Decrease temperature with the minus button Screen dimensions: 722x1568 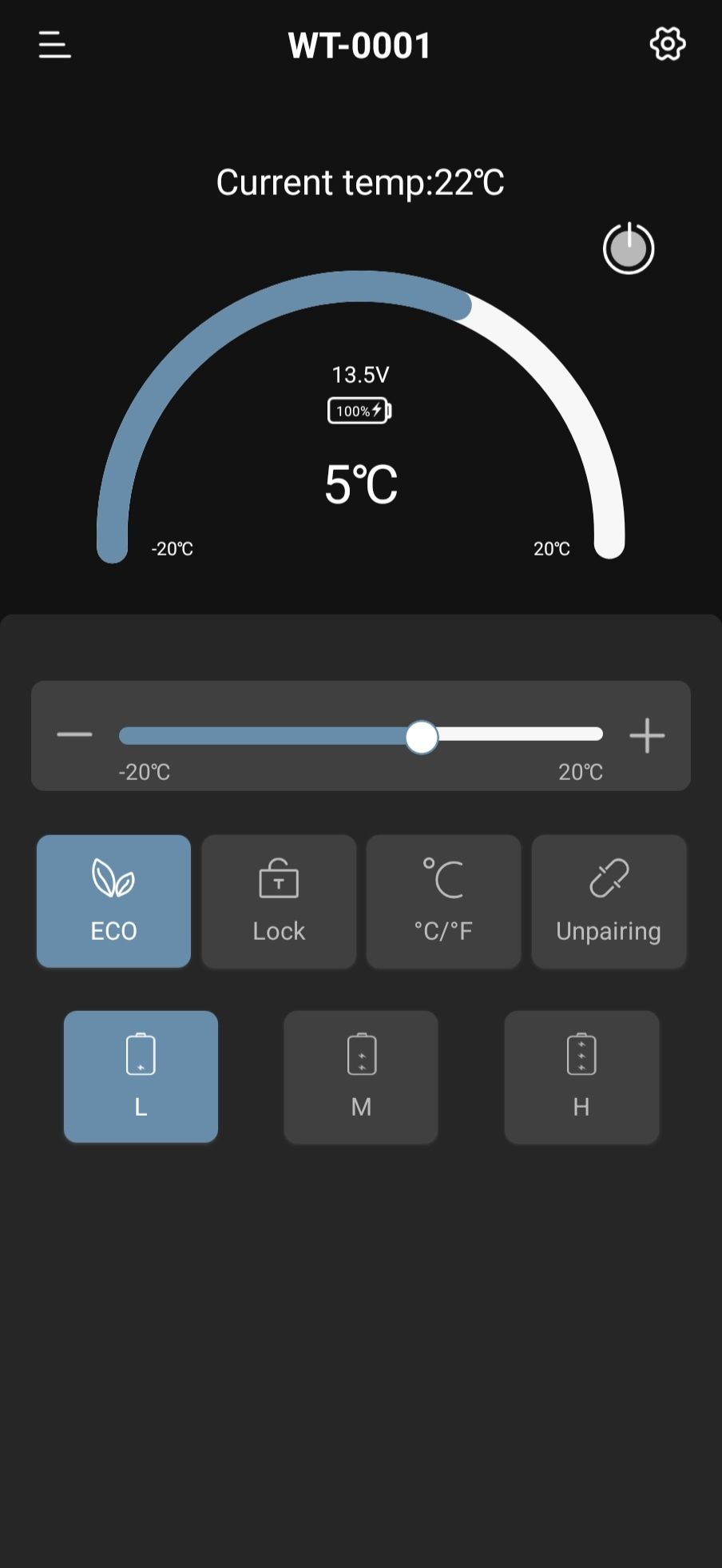click(x=75, y=734)
